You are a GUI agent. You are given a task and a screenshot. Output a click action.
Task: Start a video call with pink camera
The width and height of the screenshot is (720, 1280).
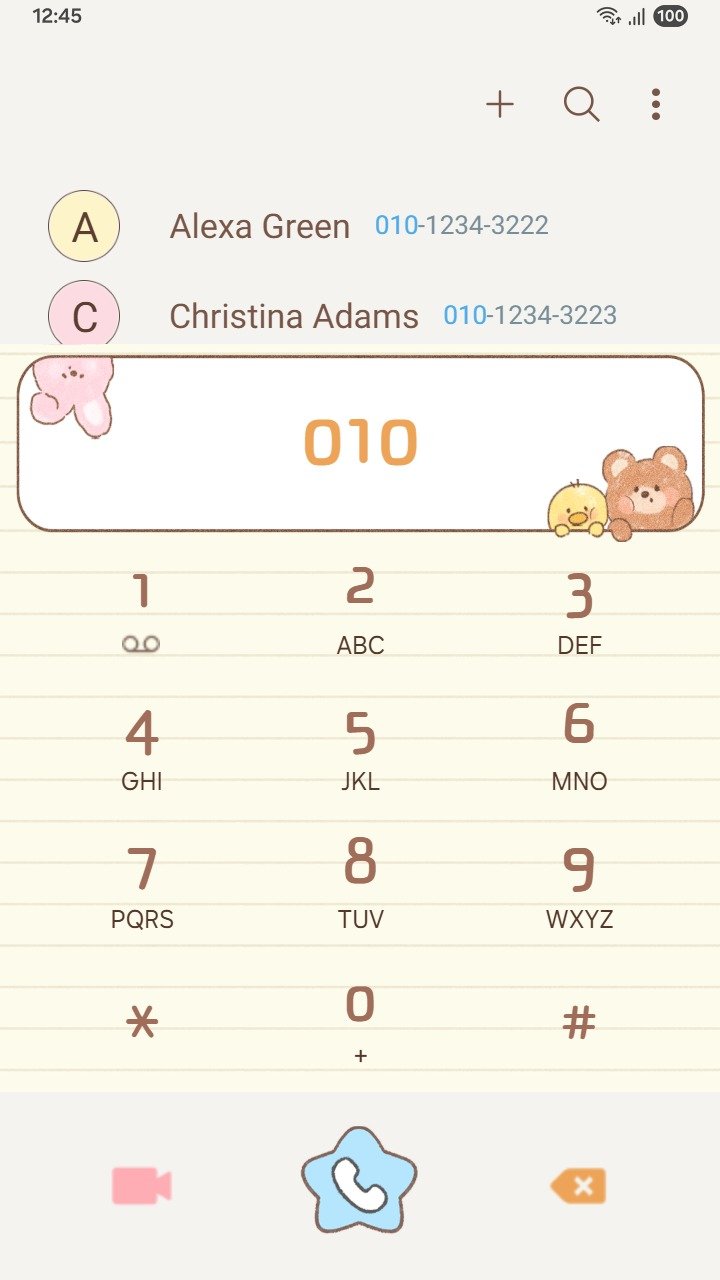click(x=141, y=1186)
